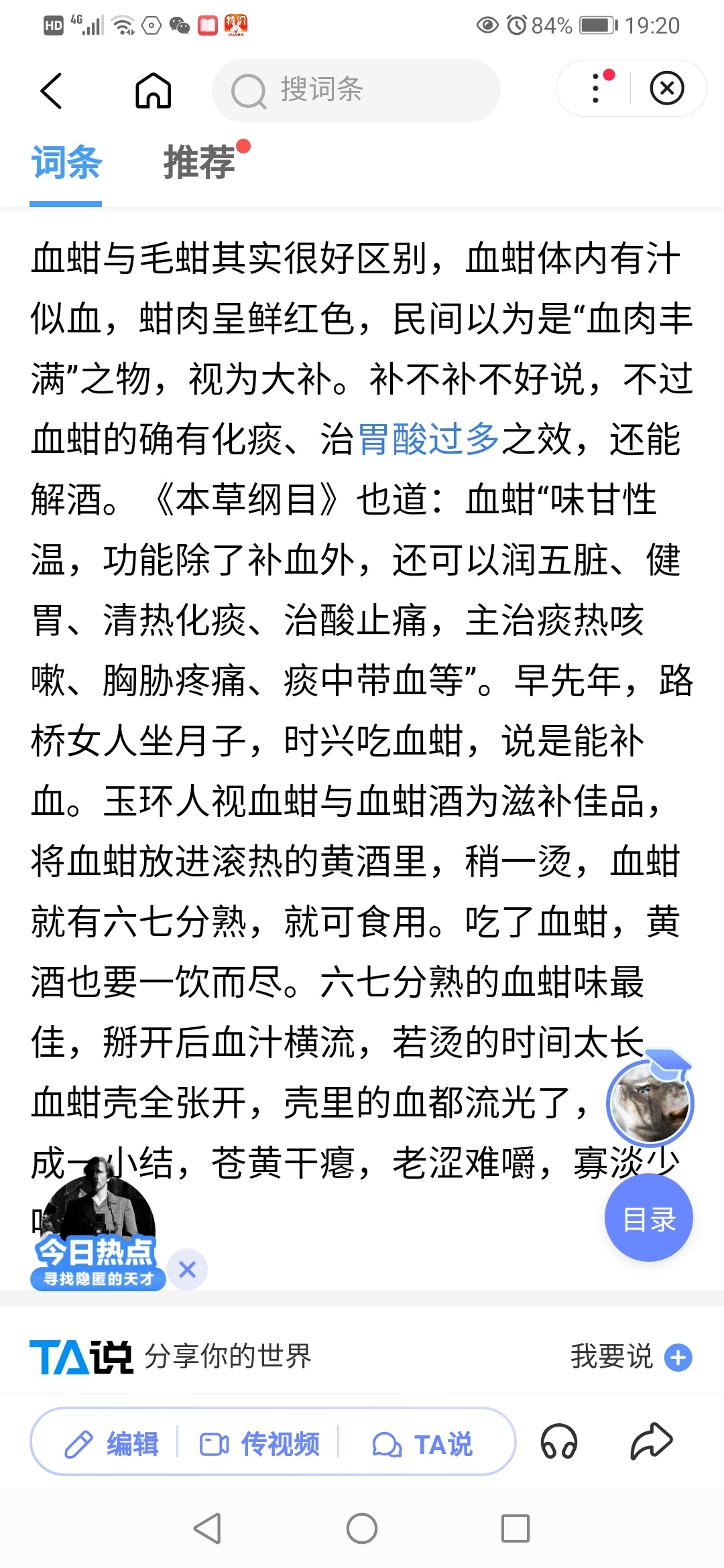Open the 目录 floating button
Image resolution: width=724 pixels, height=1568 pixels.
648,1219
